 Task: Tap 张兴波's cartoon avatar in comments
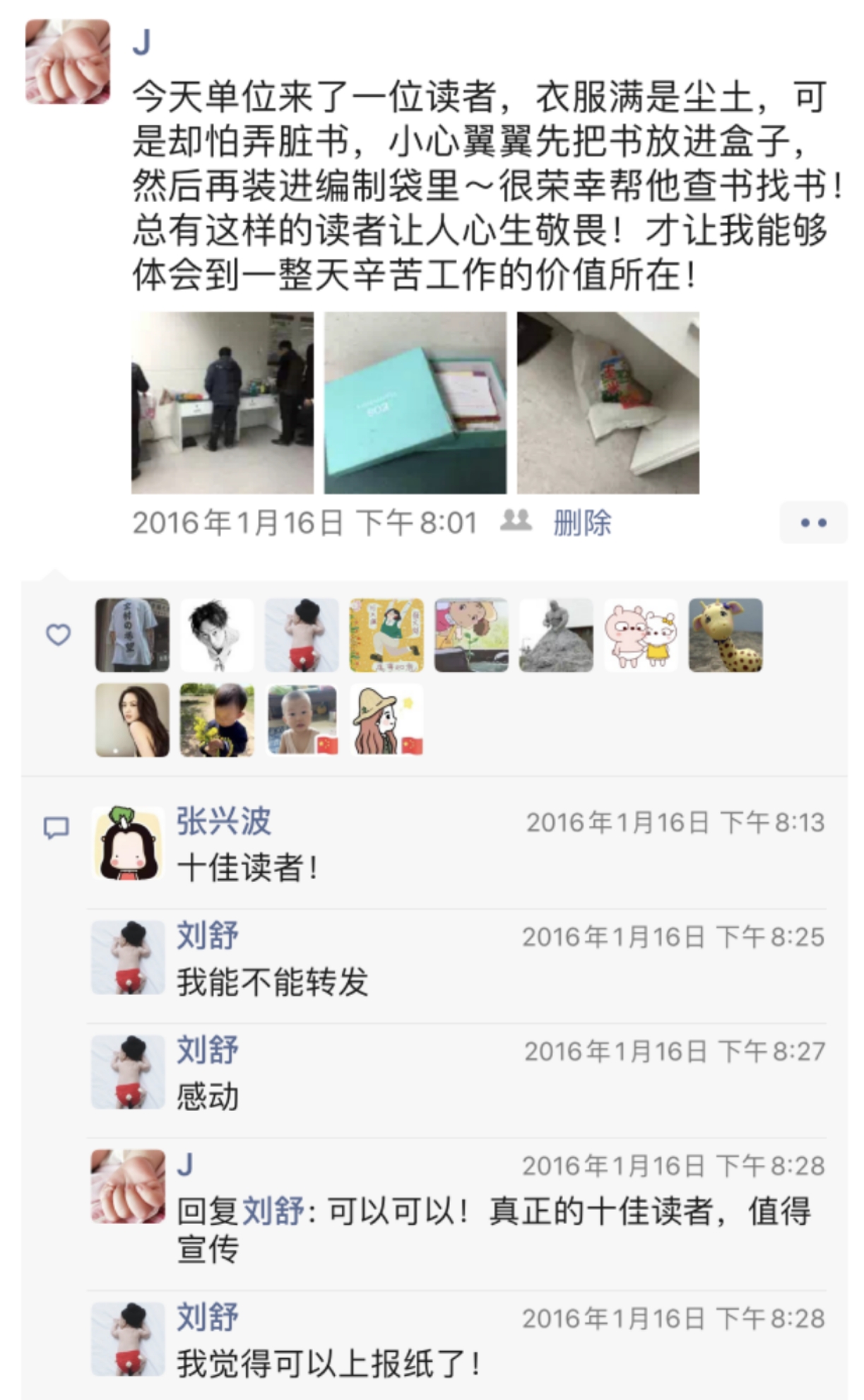(128, 844)
